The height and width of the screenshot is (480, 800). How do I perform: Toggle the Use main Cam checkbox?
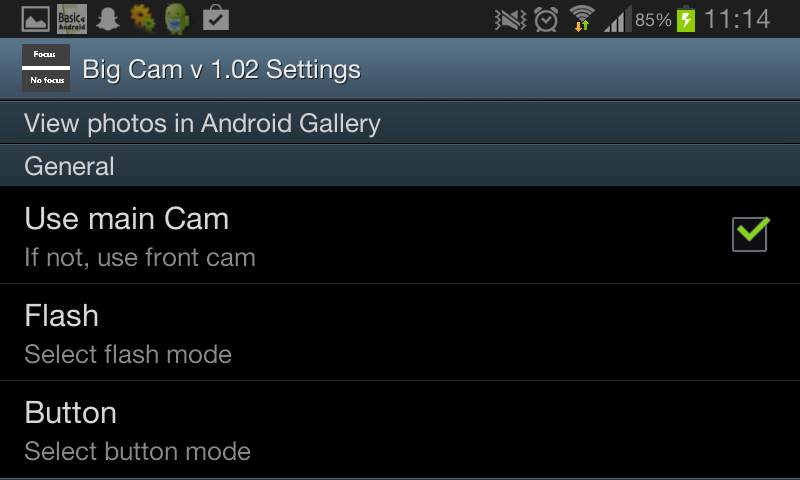coord(750,234)
